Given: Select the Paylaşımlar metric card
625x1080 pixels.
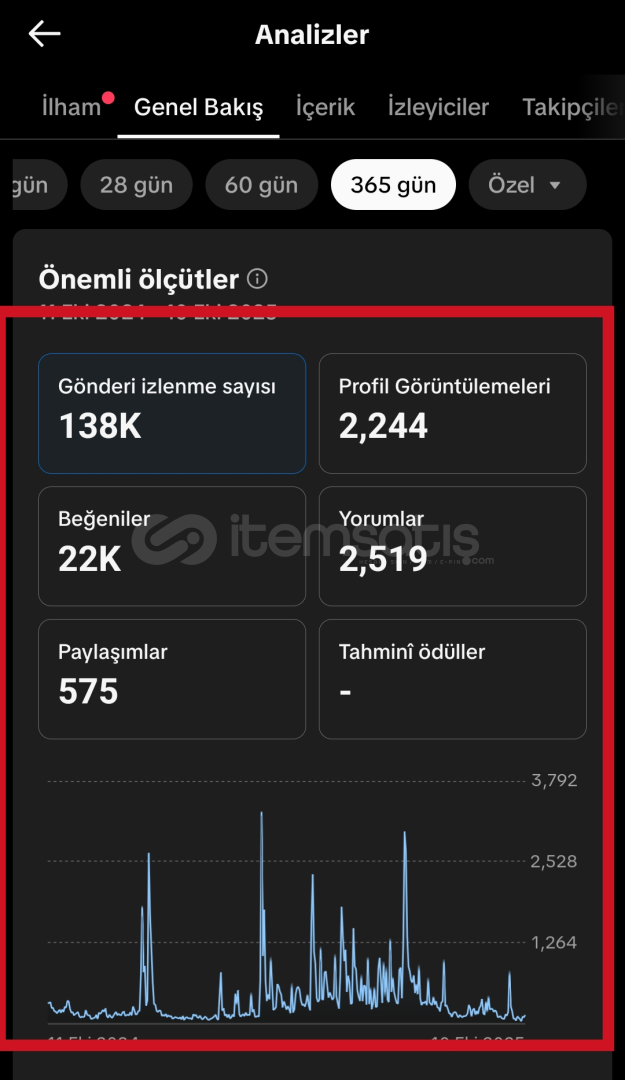Looking at the screenshot, I should pos(172,679).
